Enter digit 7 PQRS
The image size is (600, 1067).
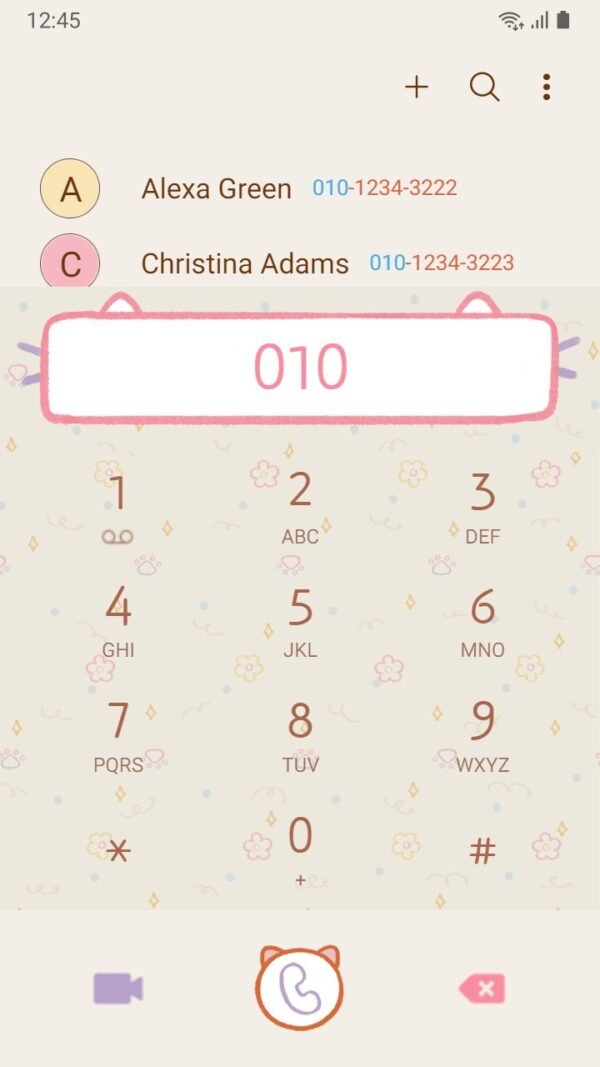click(118, 736)
